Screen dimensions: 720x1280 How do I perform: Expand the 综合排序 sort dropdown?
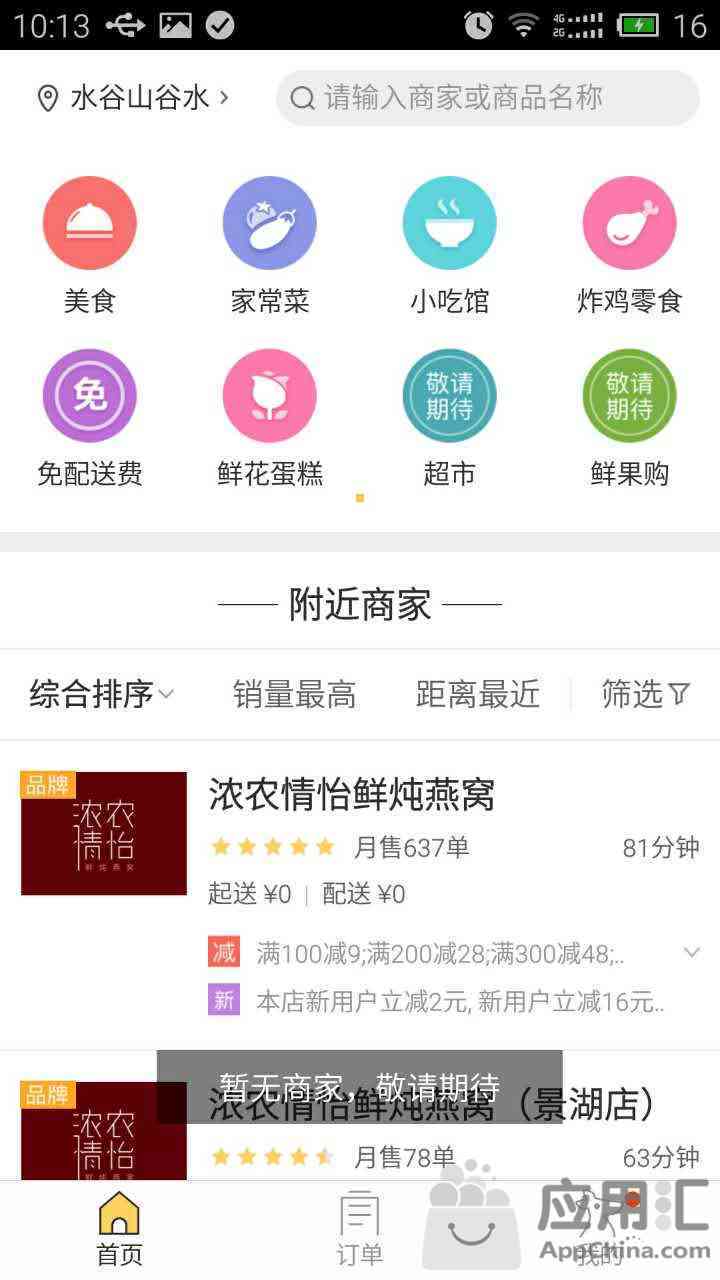(102, 694)
